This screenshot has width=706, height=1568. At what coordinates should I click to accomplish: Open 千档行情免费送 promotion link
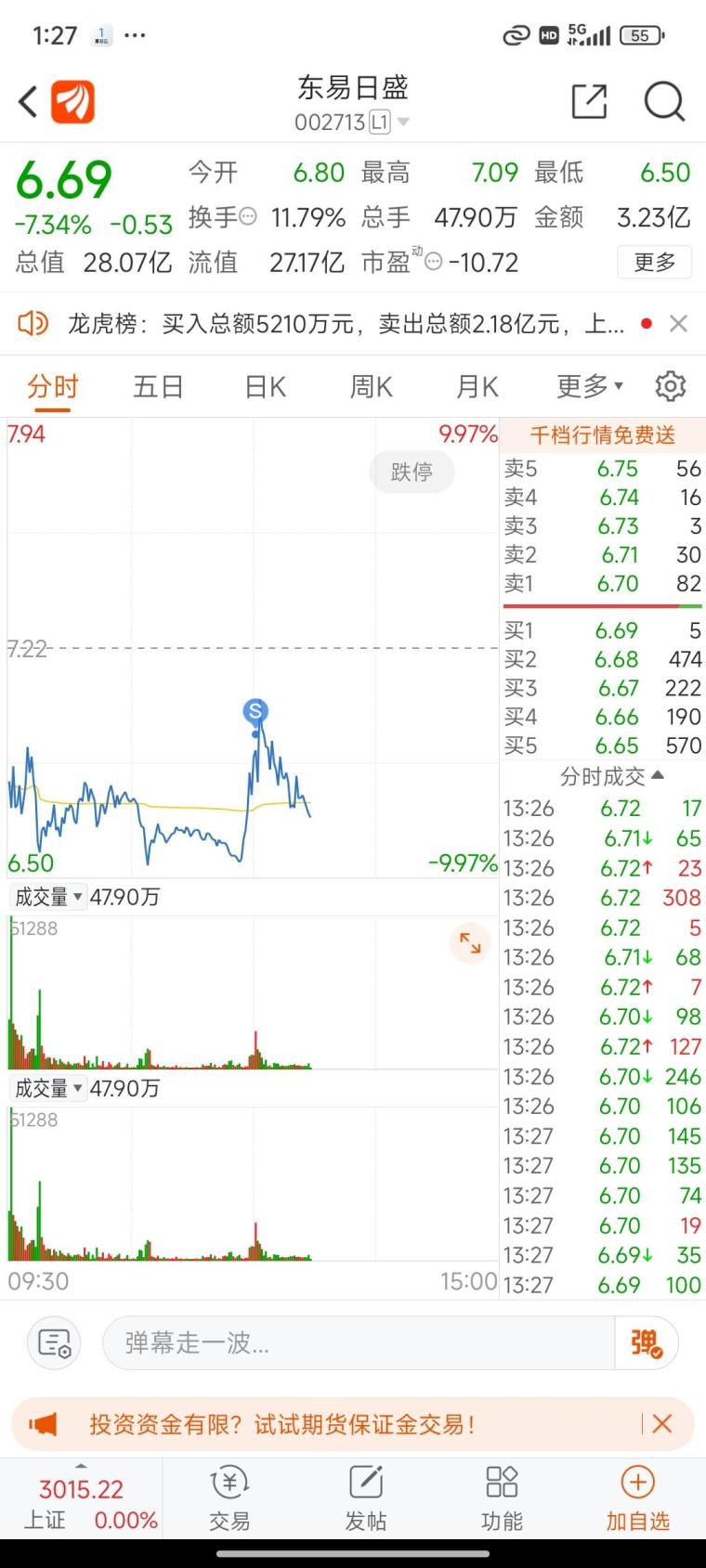[602, 434]
